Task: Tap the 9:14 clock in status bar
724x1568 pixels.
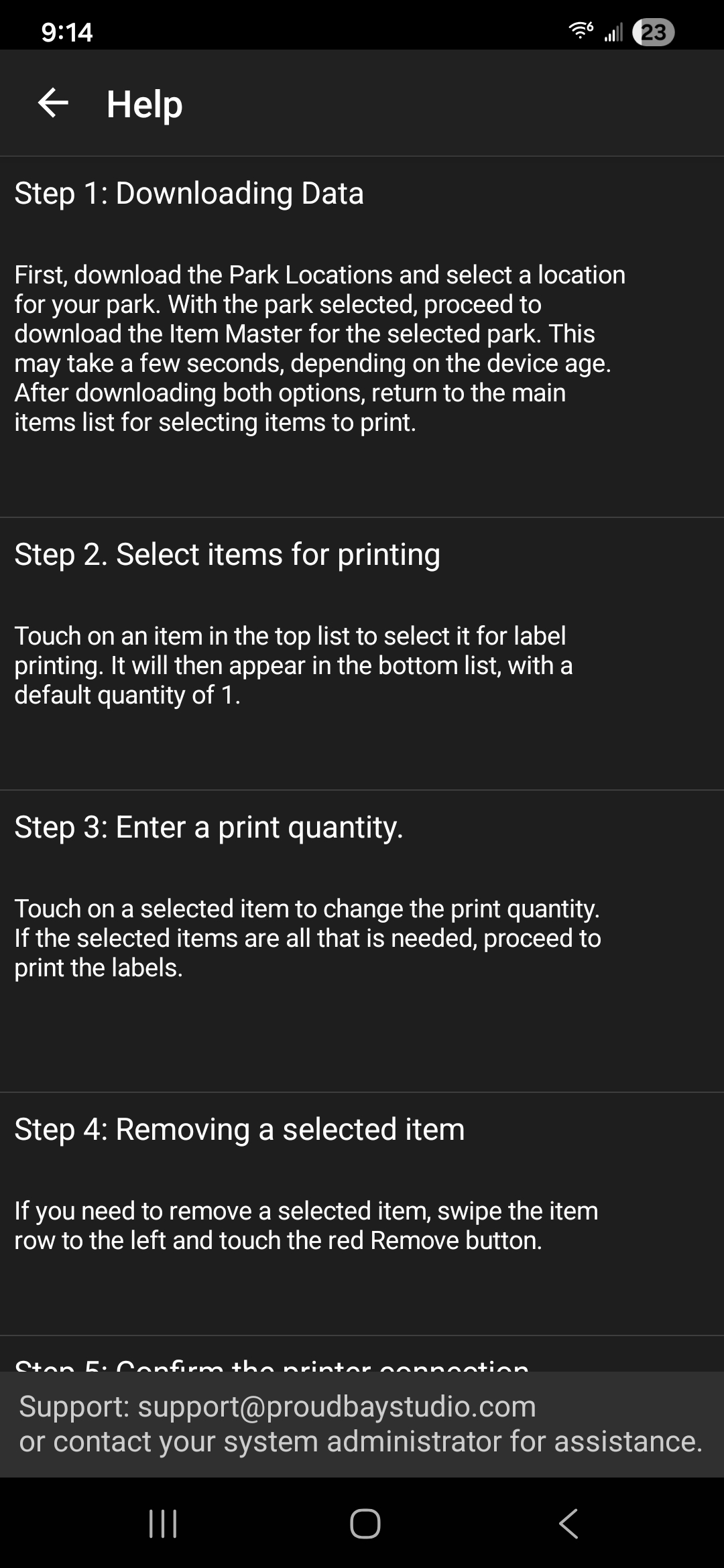Action: [x=67, y=31]
